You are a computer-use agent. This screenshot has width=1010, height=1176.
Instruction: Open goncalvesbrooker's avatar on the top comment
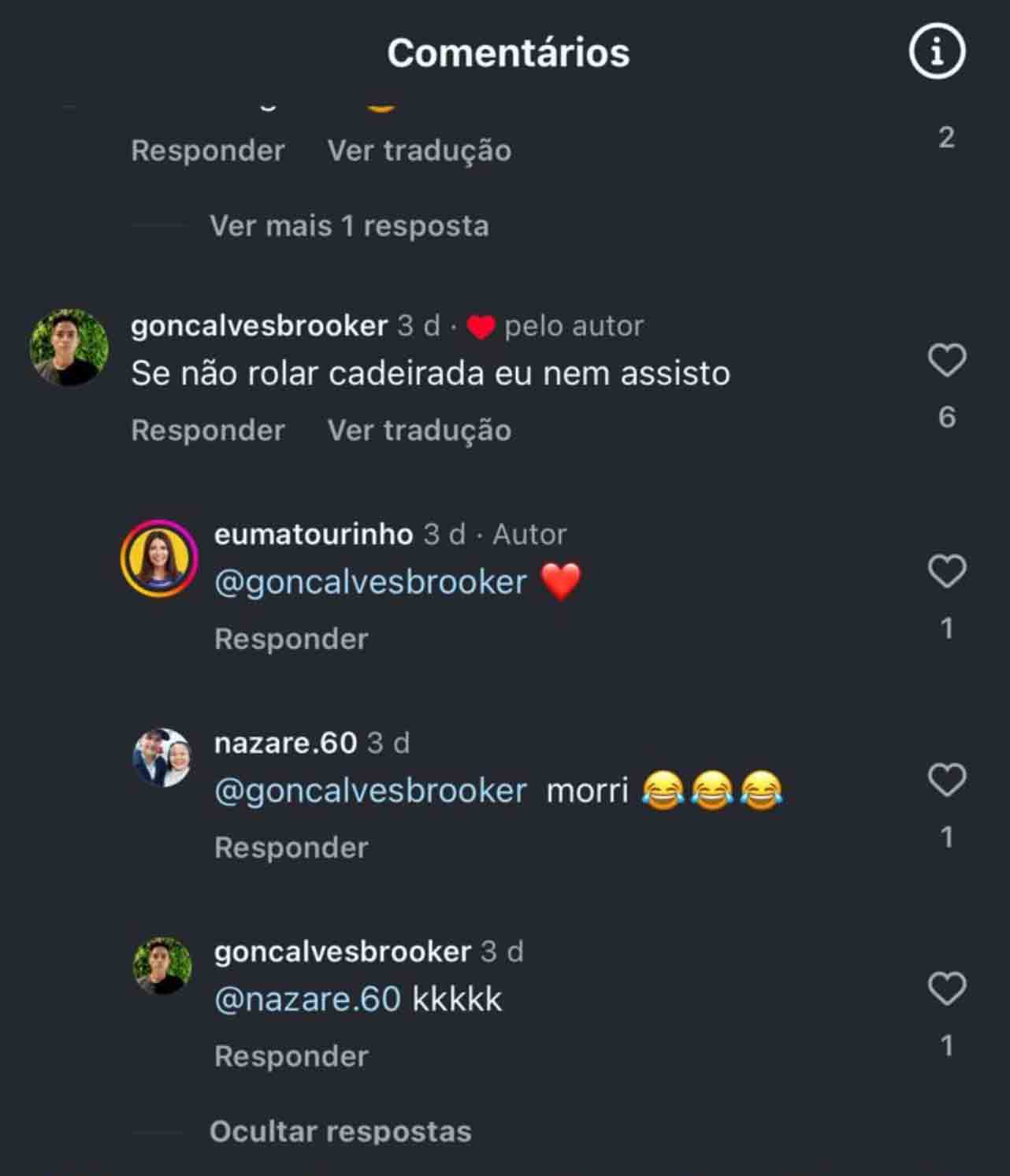[x=69, y=347]
